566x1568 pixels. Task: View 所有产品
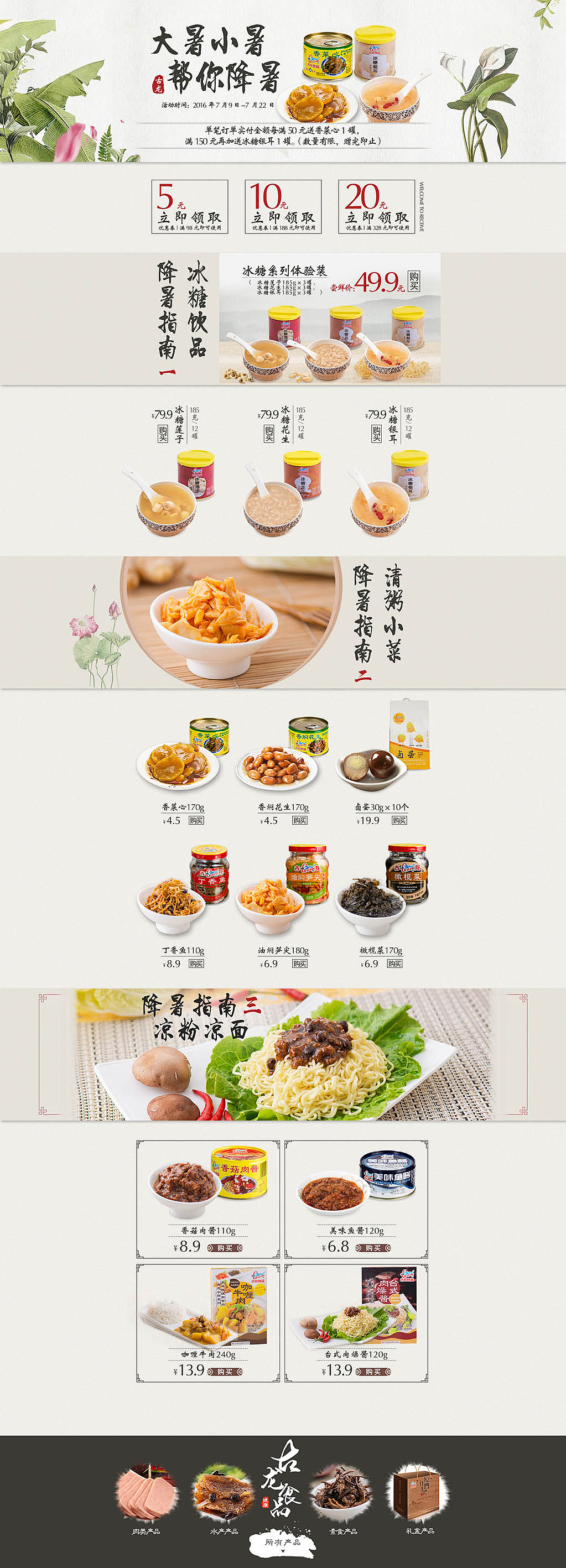coord(282,1542)
